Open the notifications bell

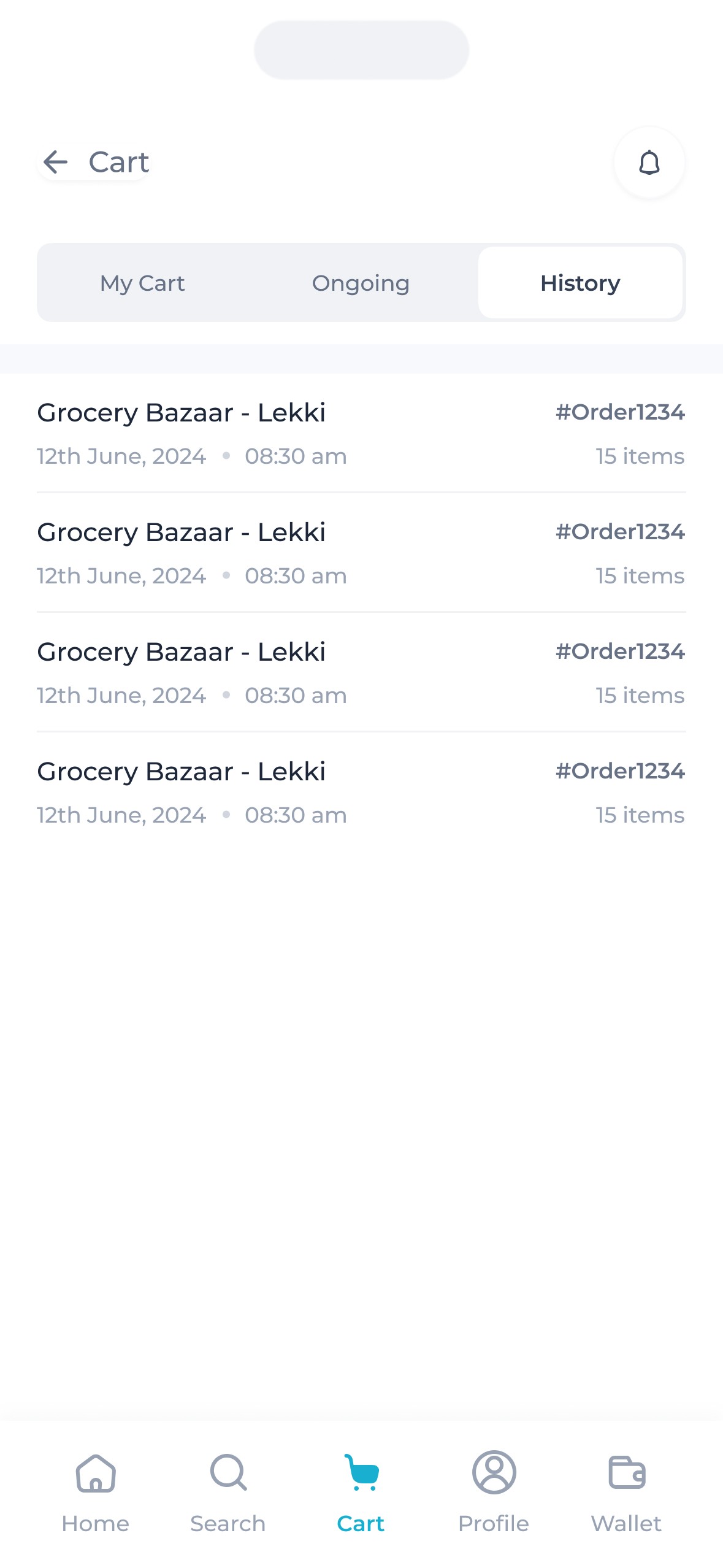click(x=649, y=163)
